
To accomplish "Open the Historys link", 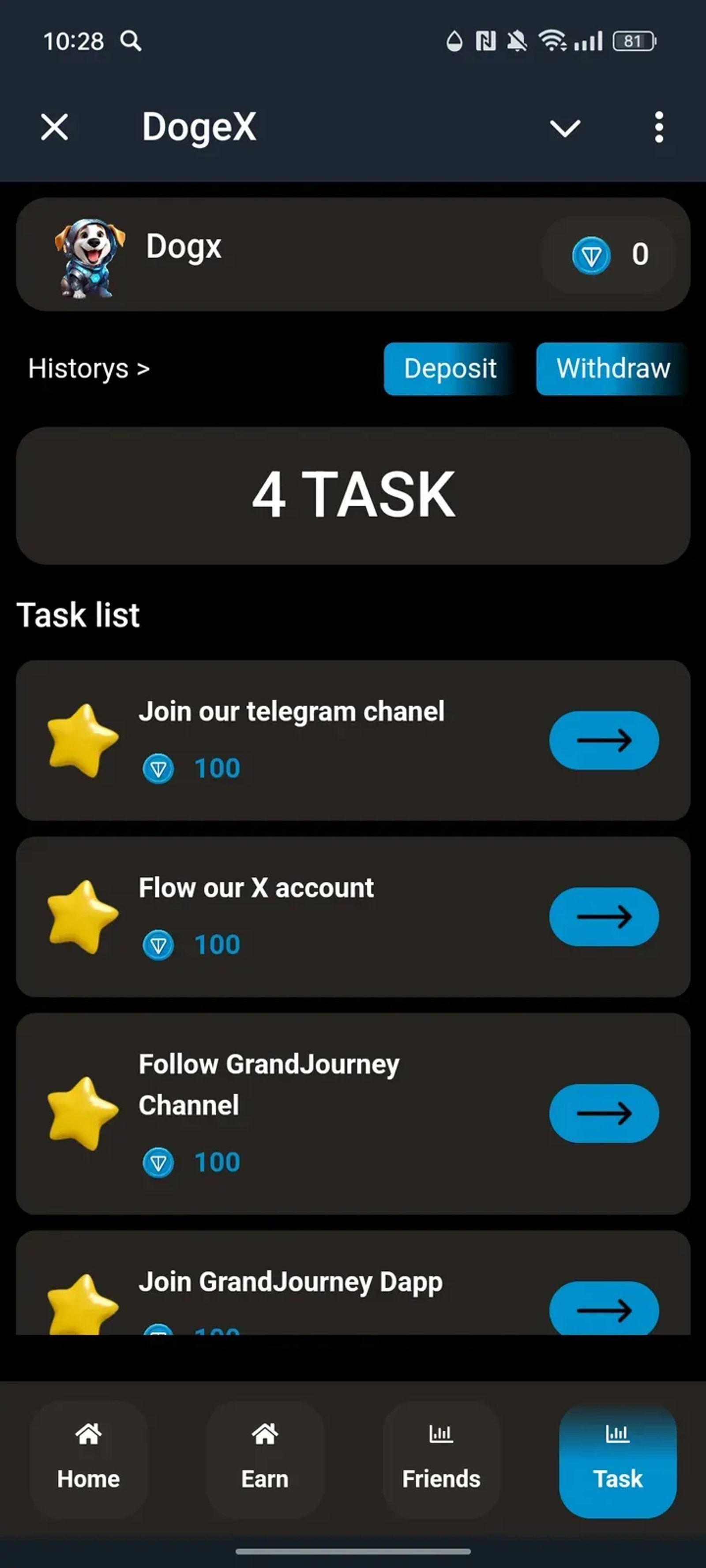I will [x=89, y=369].
